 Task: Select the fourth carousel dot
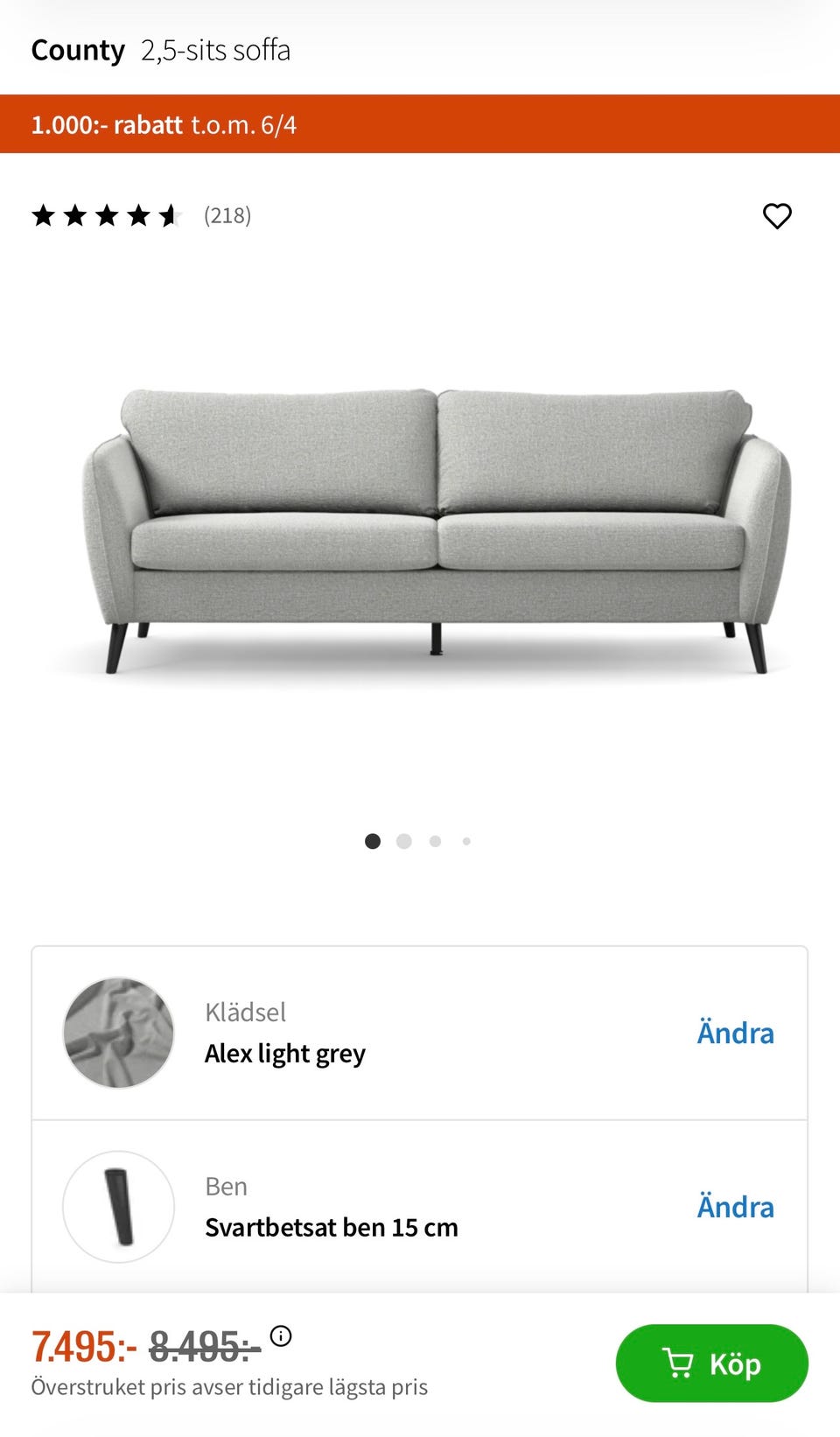(466, 841)
